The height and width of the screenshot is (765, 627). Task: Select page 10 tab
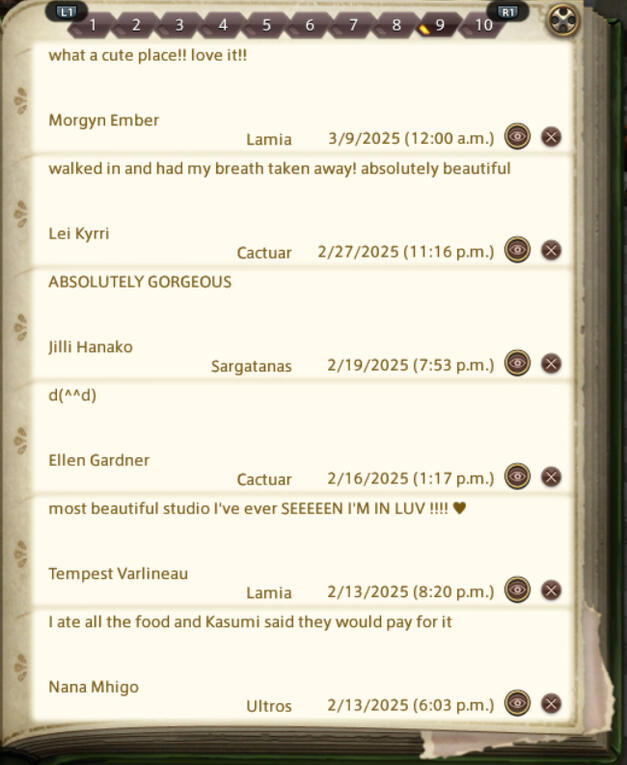coord(484,25)
